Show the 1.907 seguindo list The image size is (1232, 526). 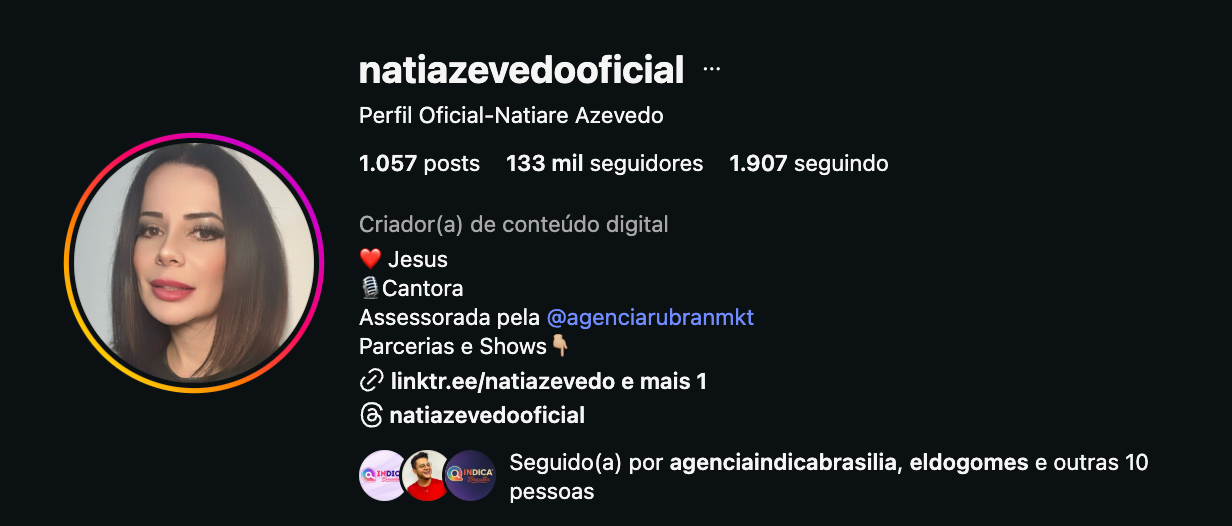click(808, 163)
